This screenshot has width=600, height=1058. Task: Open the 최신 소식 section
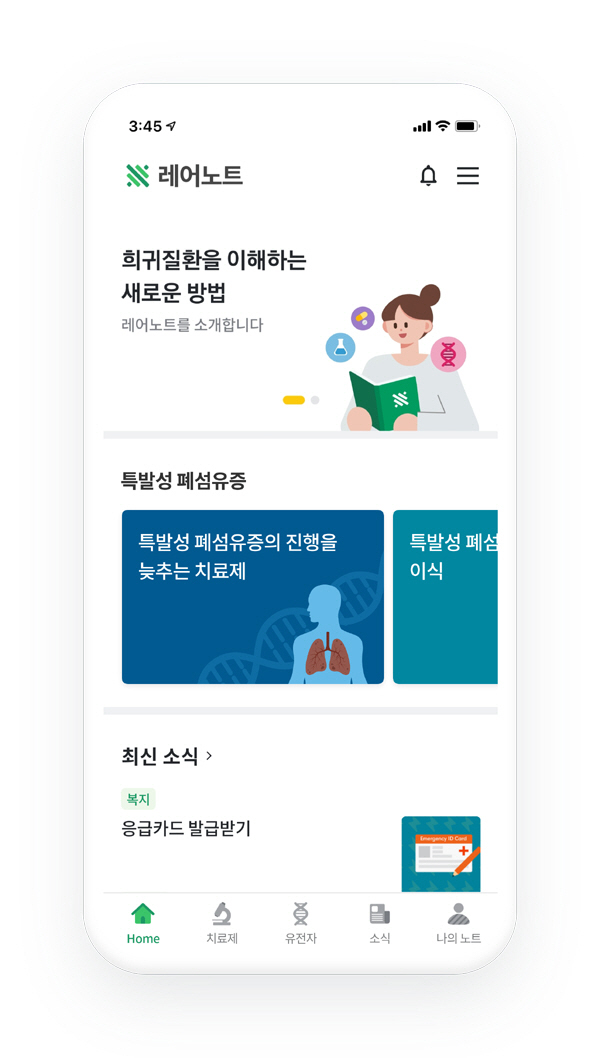pyautogui.click(x=167, y=756)
